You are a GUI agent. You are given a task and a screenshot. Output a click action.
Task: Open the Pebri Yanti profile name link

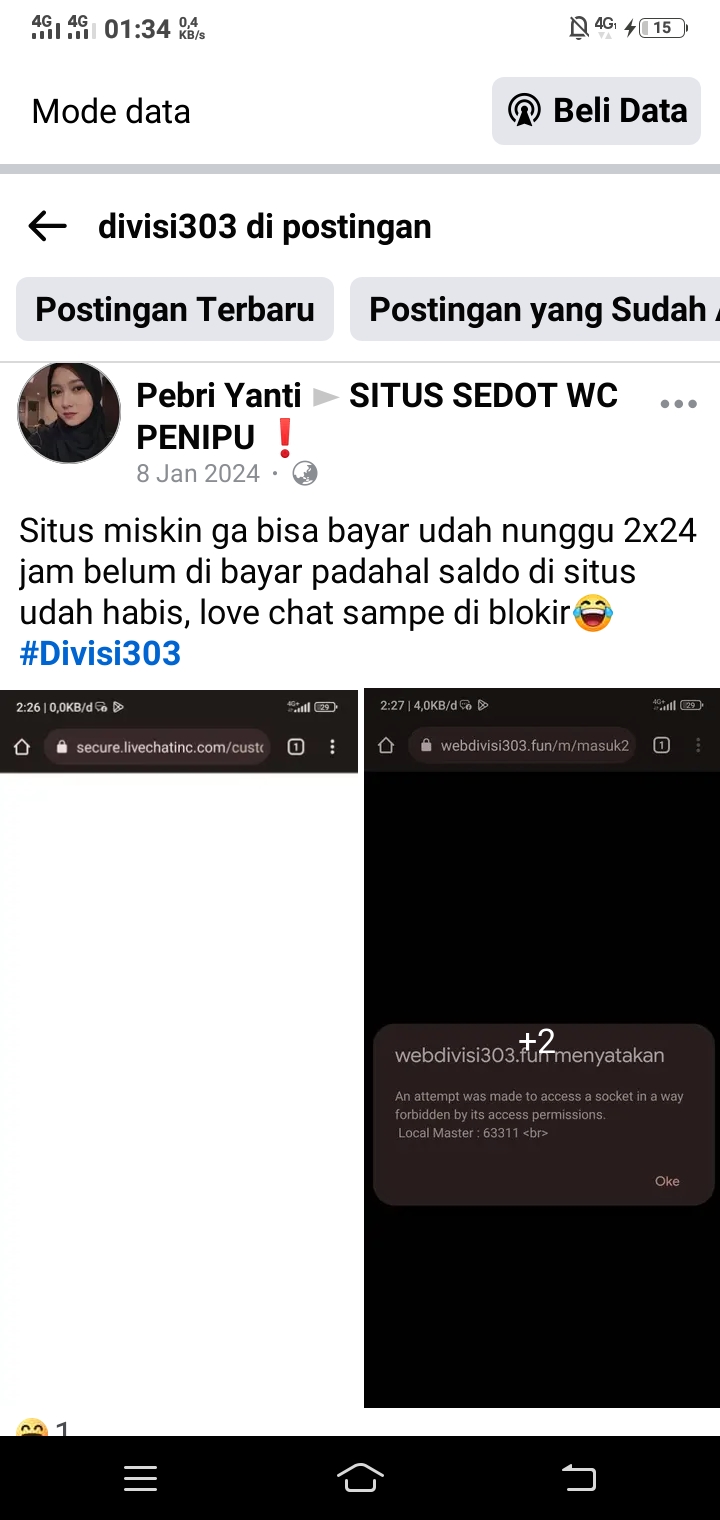(x=218, y=396)
